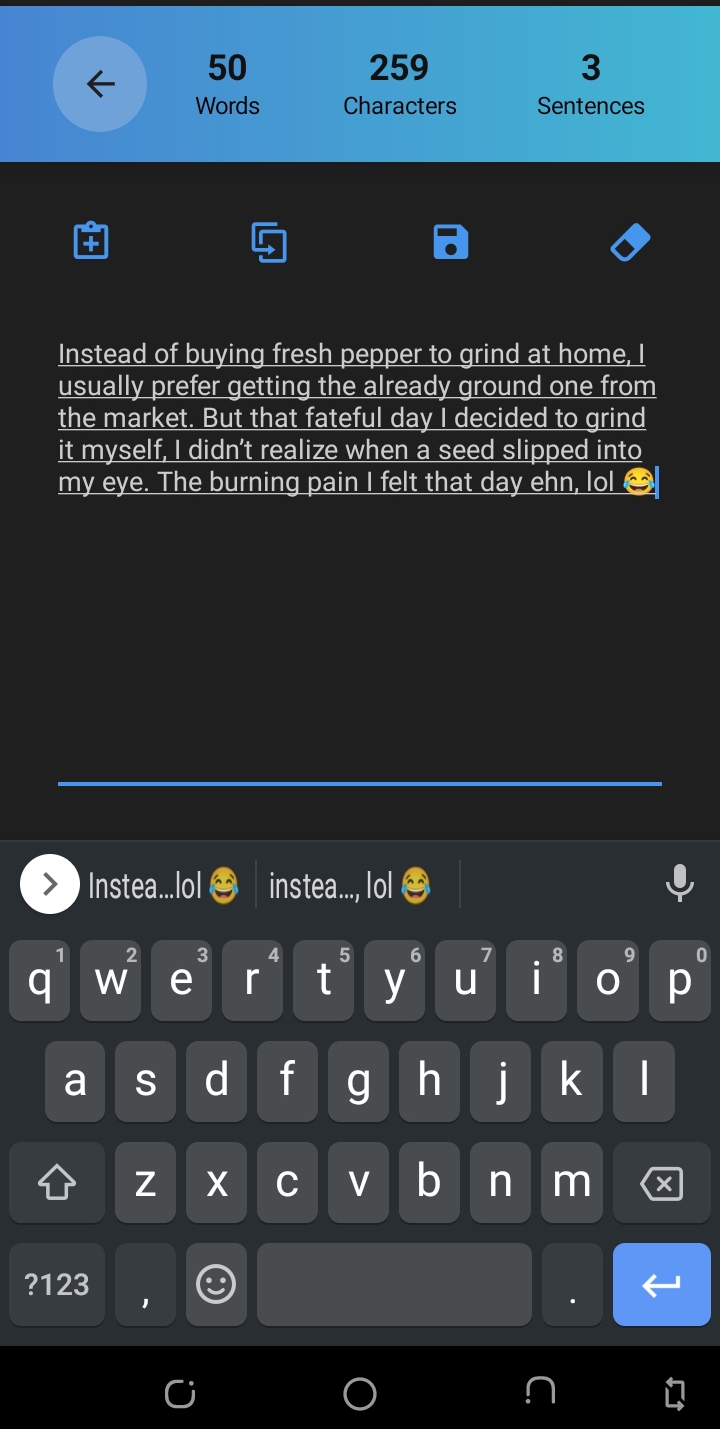
Task: Expand the keyboard suggestion strip arrow
Action: (50, 885)
